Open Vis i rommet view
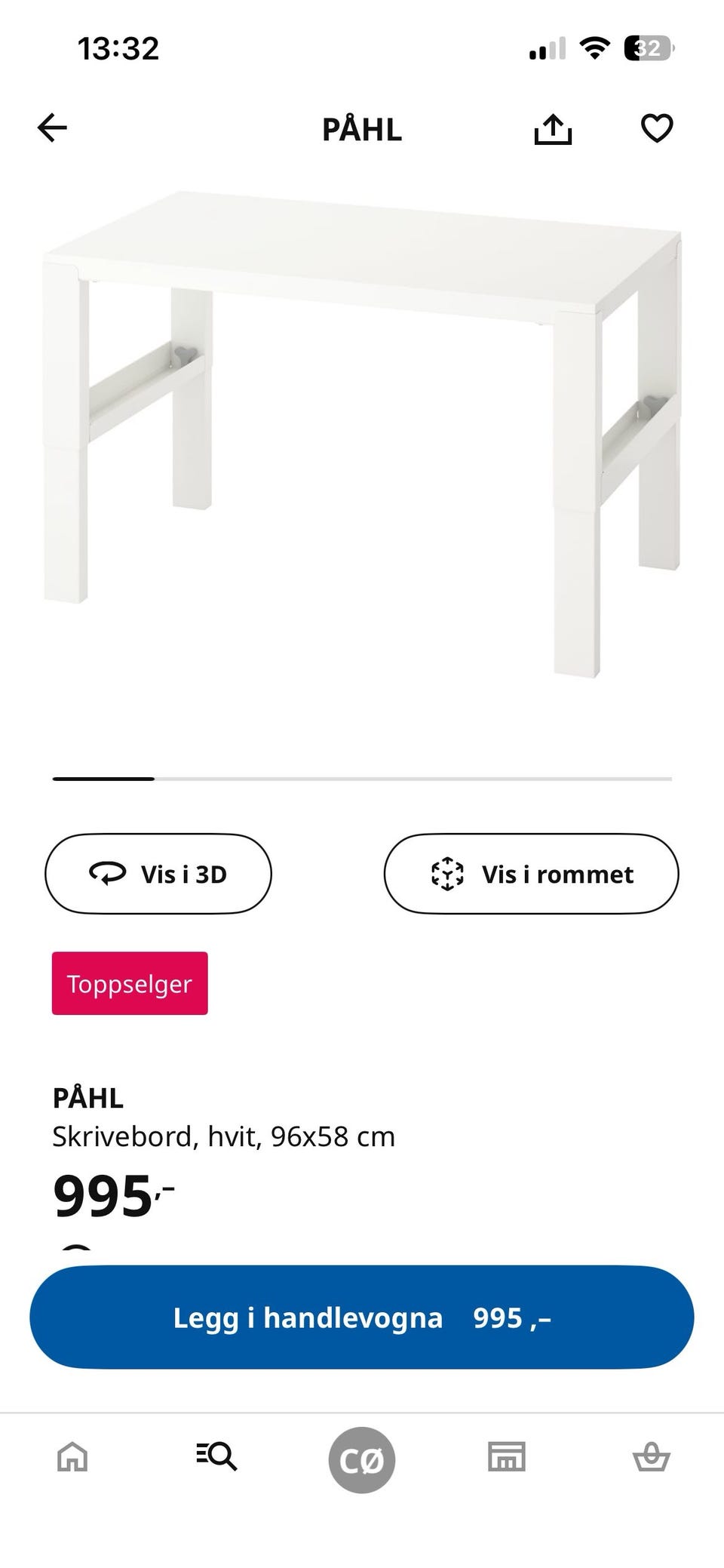Screen dimensions: 724x1568 530,874
